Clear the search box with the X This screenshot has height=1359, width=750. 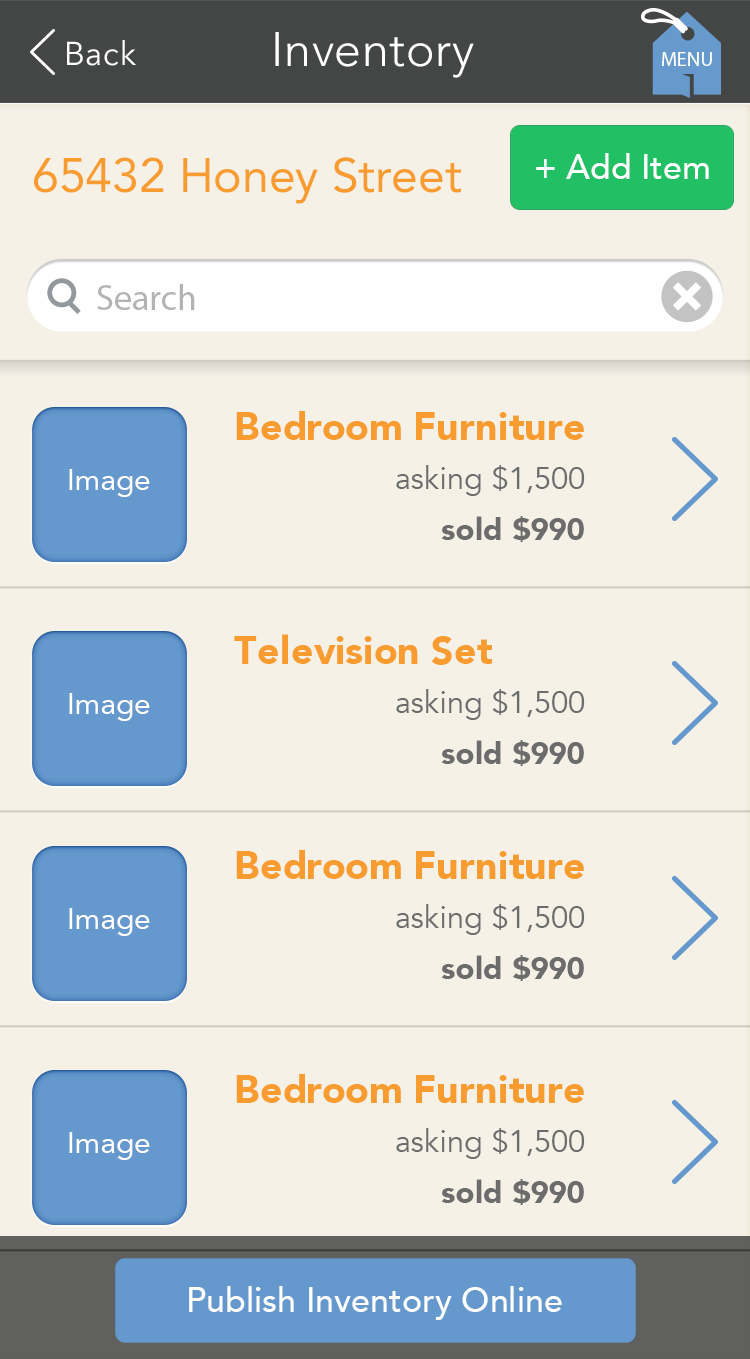coord(687,297)
